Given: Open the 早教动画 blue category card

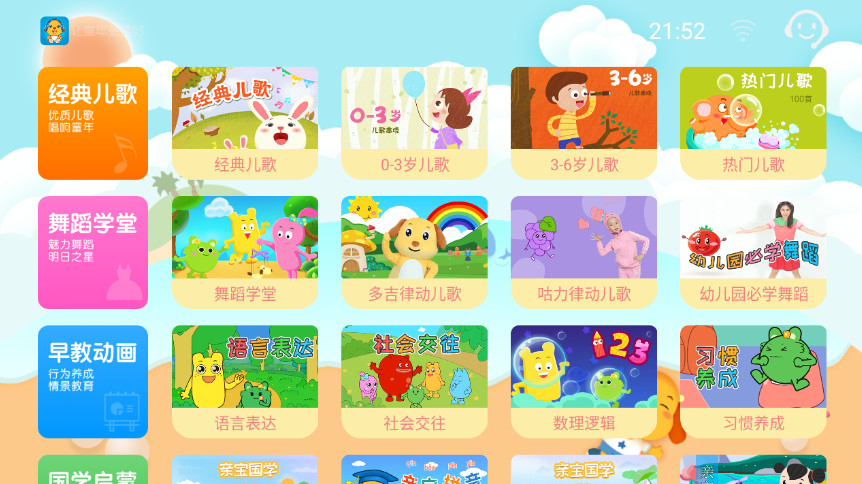Looking at the screenshot, I should [93, 381].
